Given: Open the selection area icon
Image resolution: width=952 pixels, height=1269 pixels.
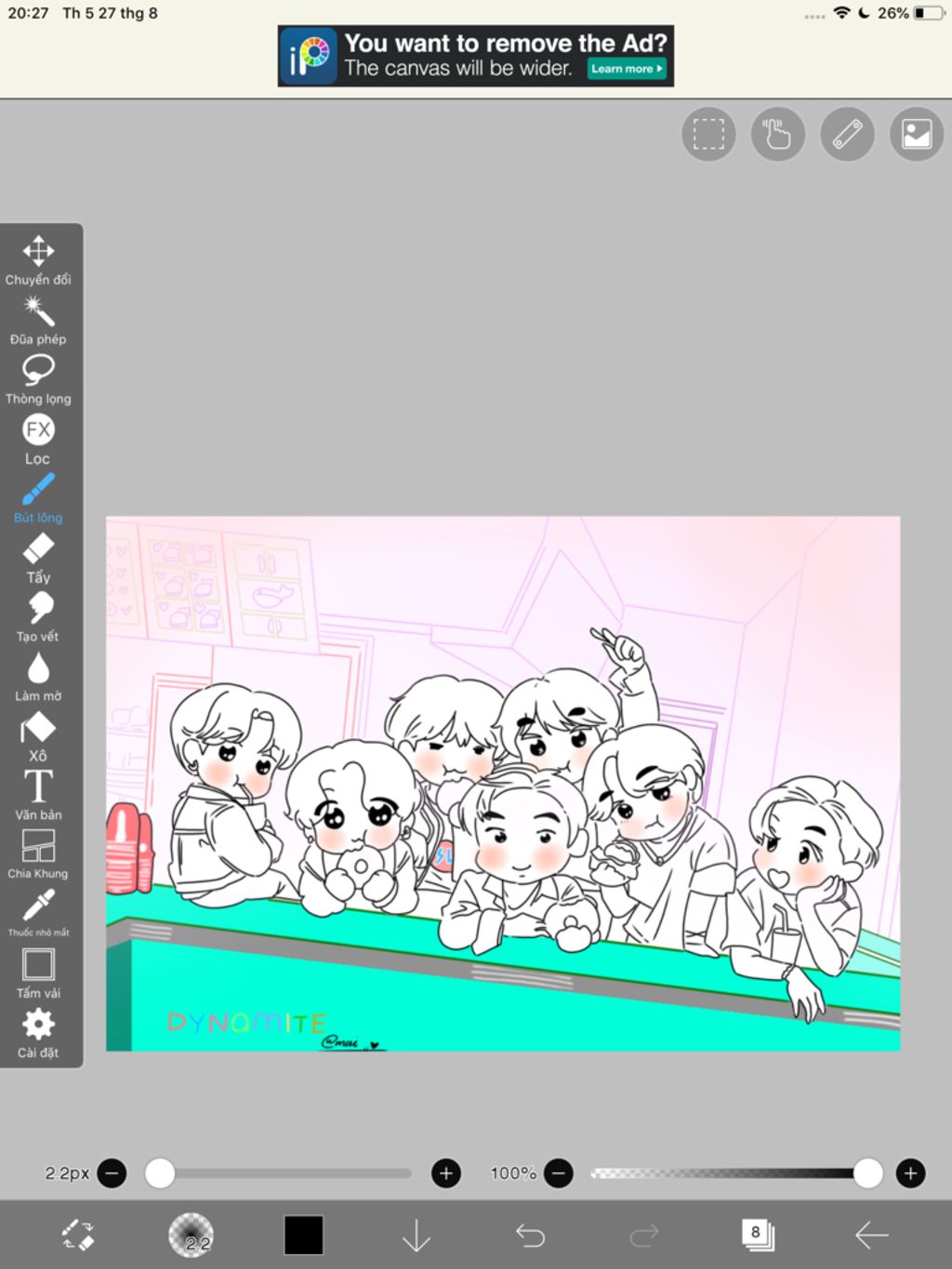Looking at the screenshot, I should pyautogui.click(x=708, y=135).
